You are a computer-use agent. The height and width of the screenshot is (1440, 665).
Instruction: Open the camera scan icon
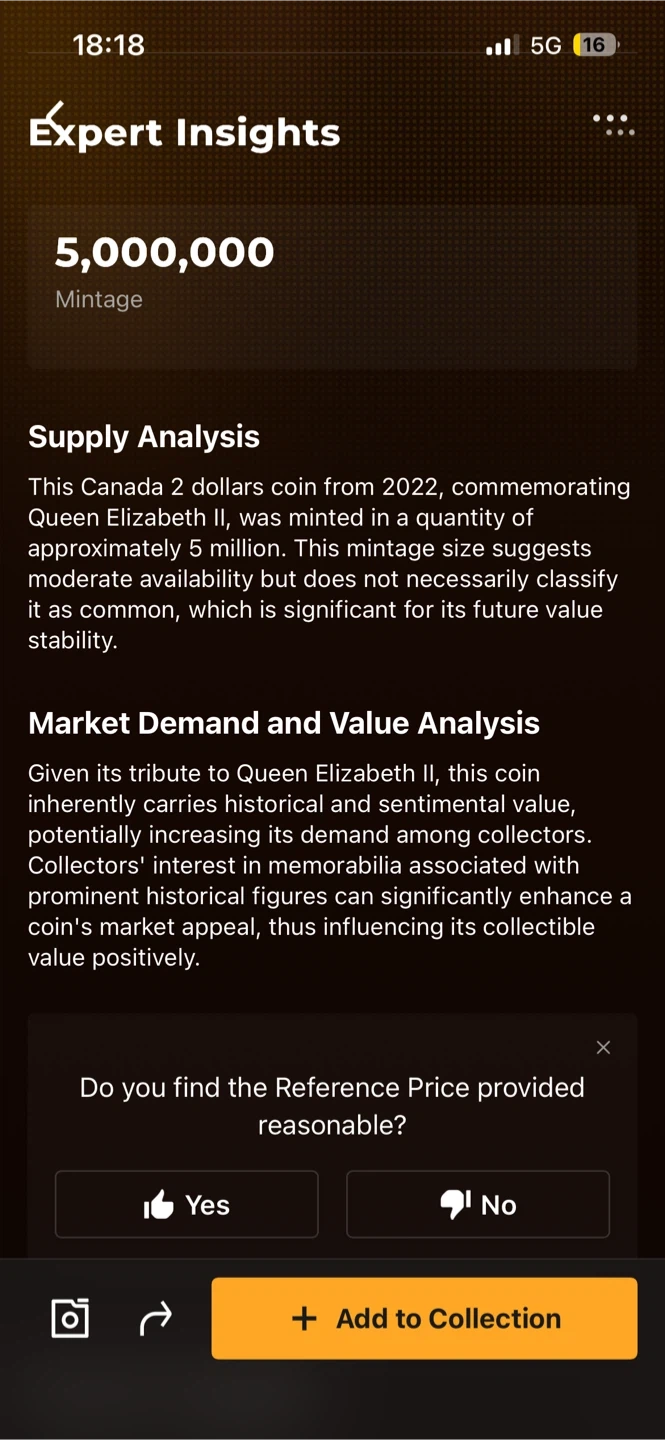coord(70,1318)
